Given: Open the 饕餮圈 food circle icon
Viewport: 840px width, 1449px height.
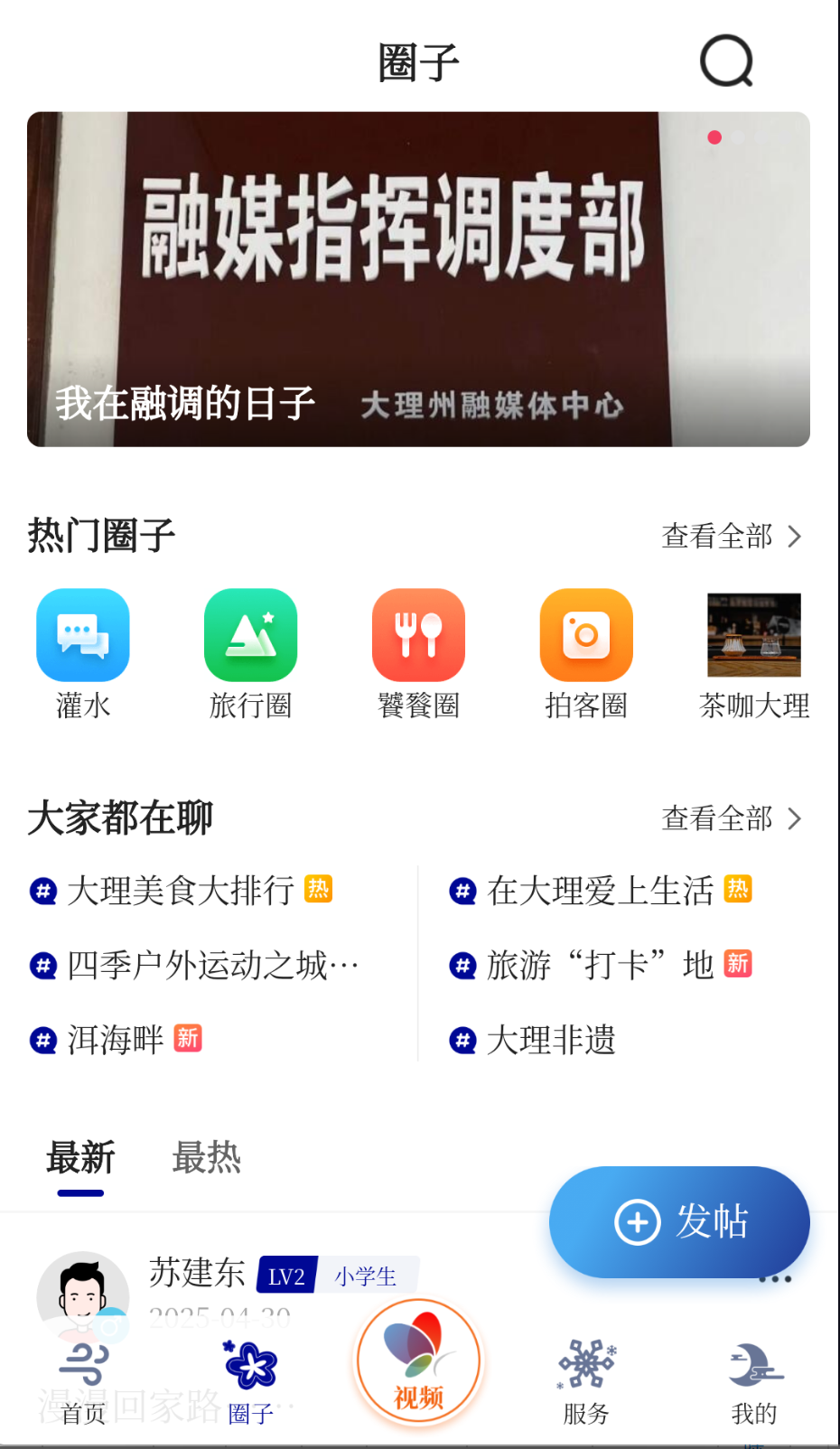Looking at the screenshot, I should click(x=419, y=635).
